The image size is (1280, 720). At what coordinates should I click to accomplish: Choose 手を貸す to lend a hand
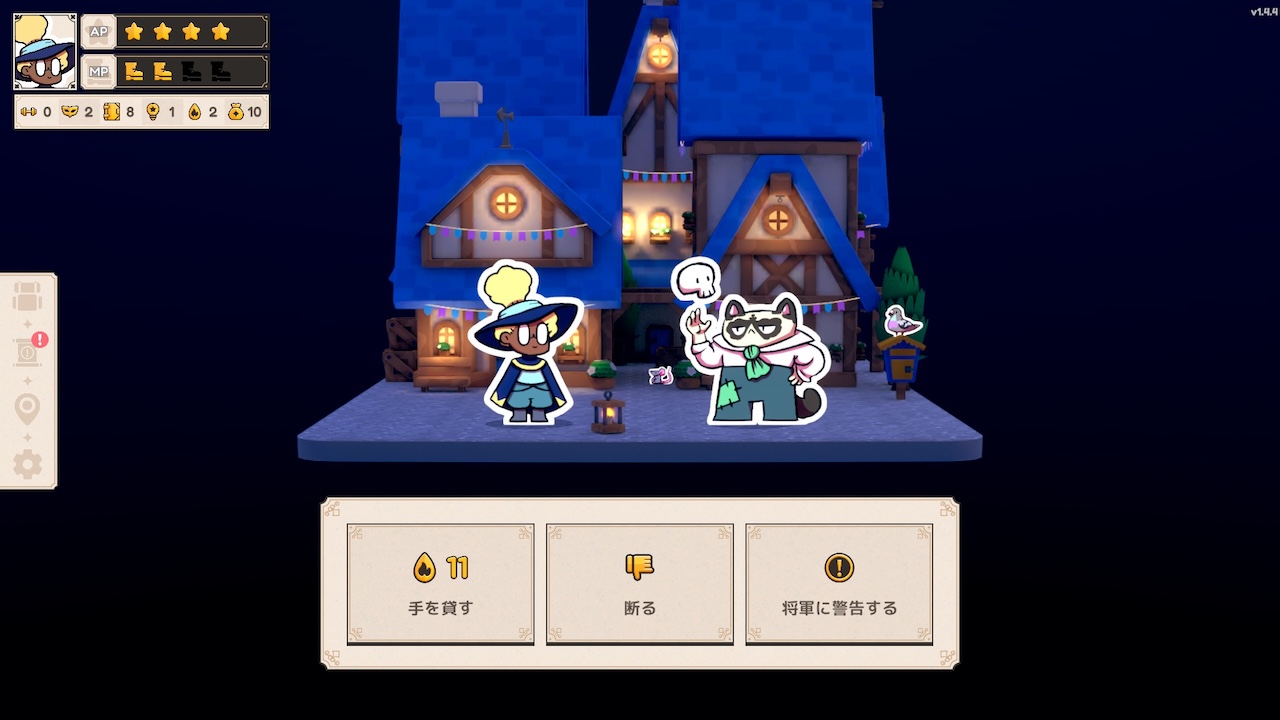(440, 584)
